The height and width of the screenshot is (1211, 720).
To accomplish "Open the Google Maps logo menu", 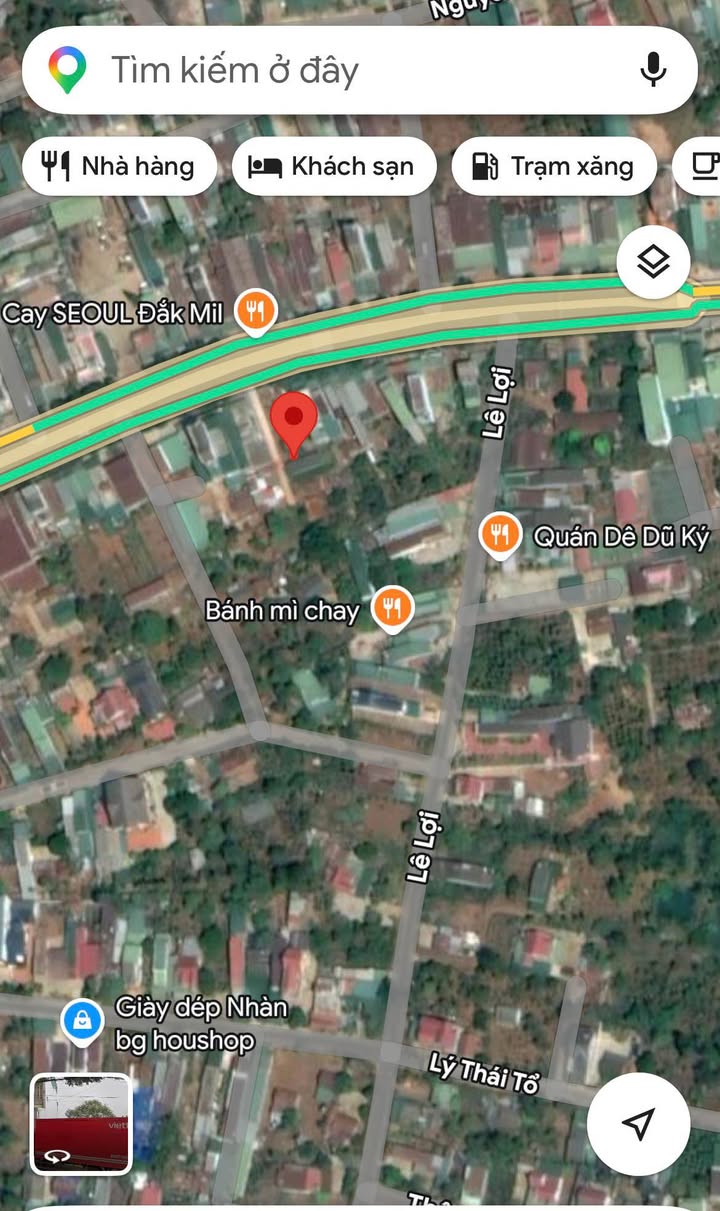I will coord(68,70).
